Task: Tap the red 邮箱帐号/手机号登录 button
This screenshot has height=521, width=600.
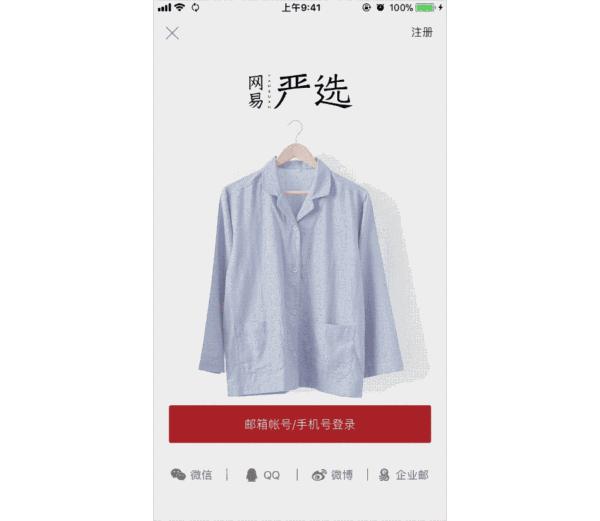Action: pos(300,424)
